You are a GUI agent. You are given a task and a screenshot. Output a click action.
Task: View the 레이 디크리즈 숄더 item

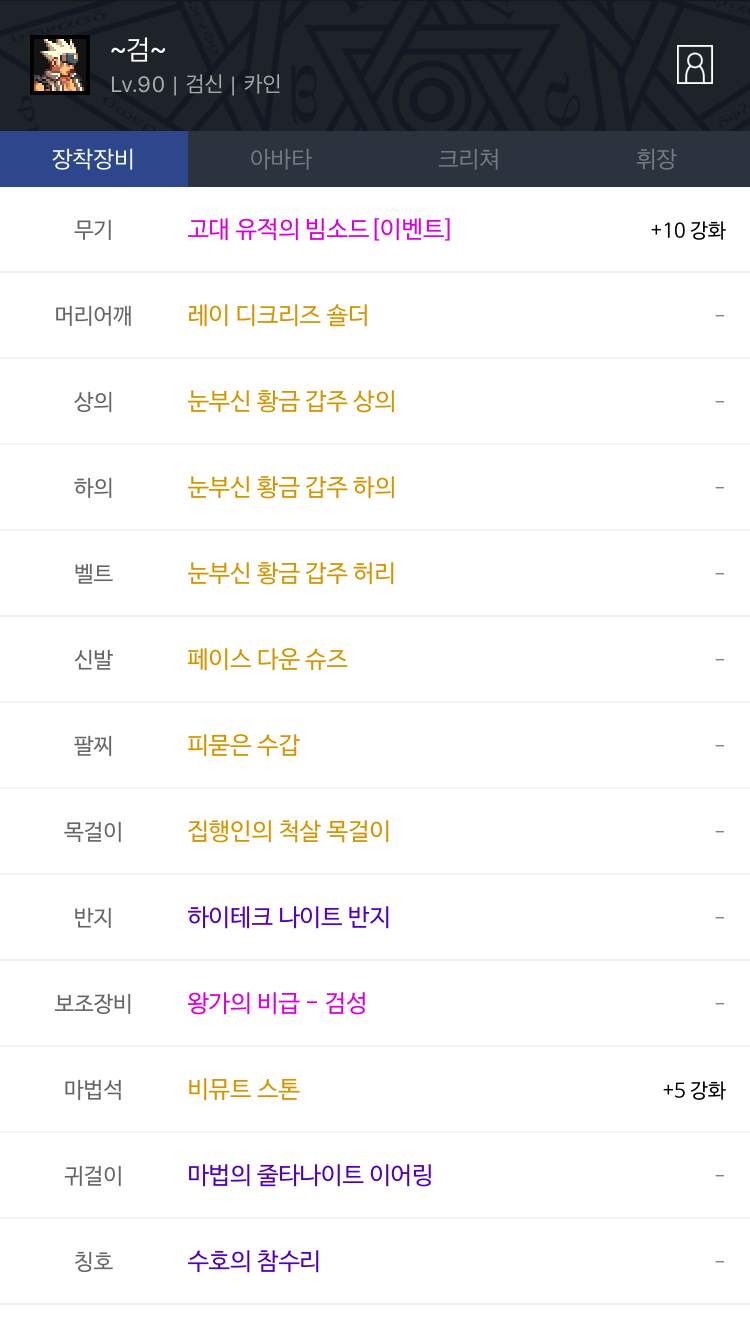(278, 316)
